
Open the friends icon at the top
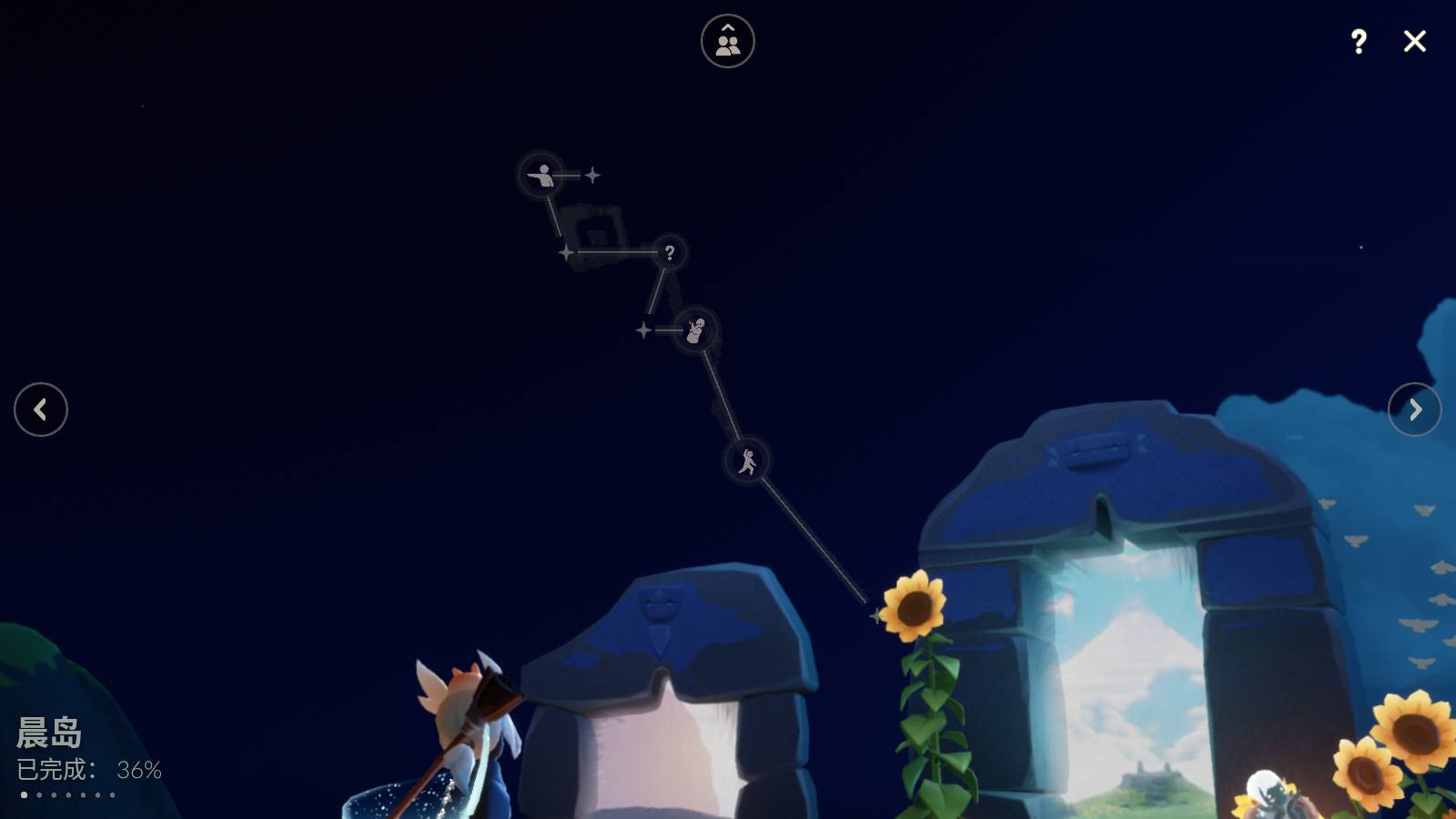coord(727,41)
